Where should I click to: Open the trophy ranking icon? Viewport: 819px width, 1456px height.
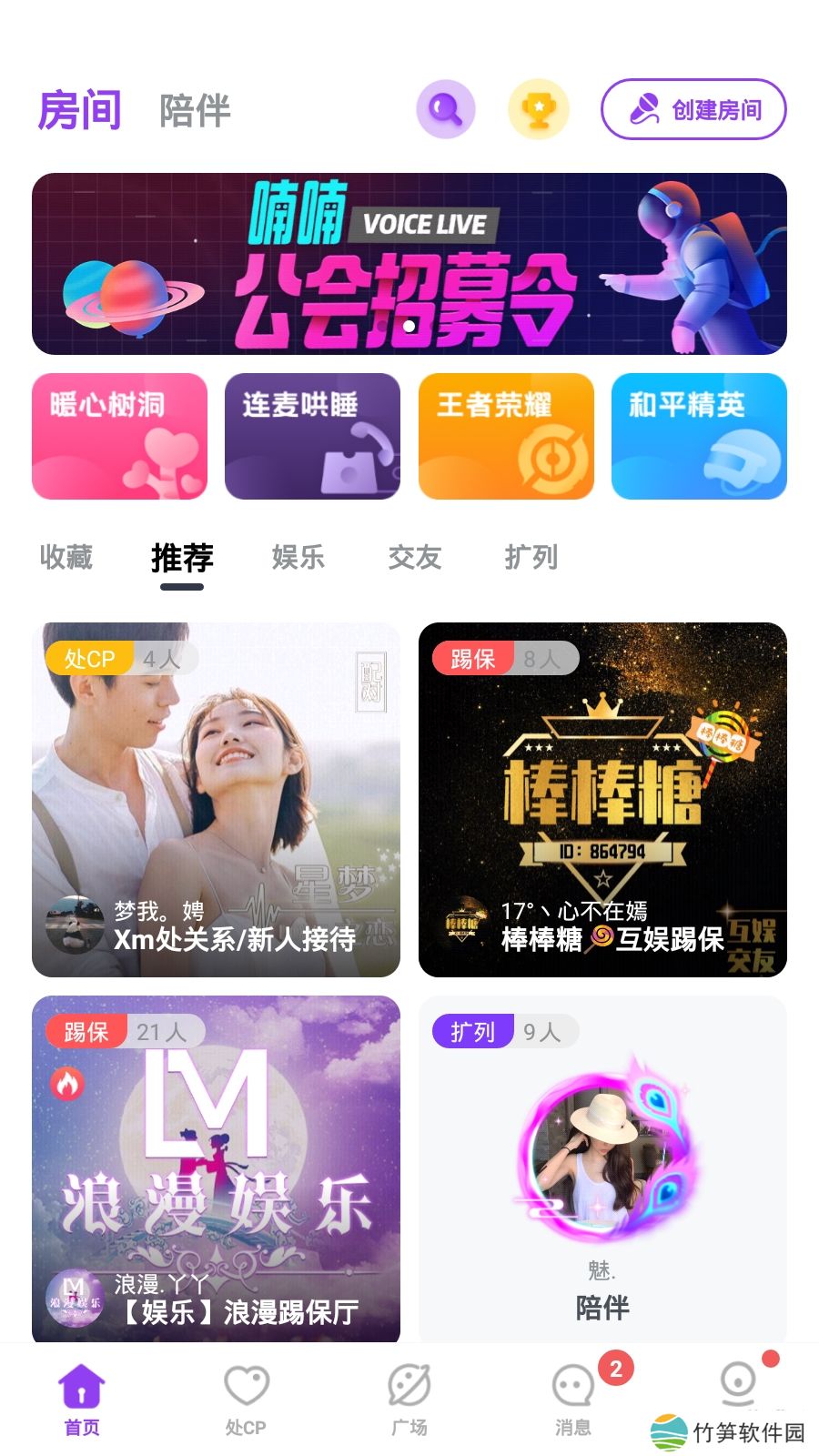539,110
